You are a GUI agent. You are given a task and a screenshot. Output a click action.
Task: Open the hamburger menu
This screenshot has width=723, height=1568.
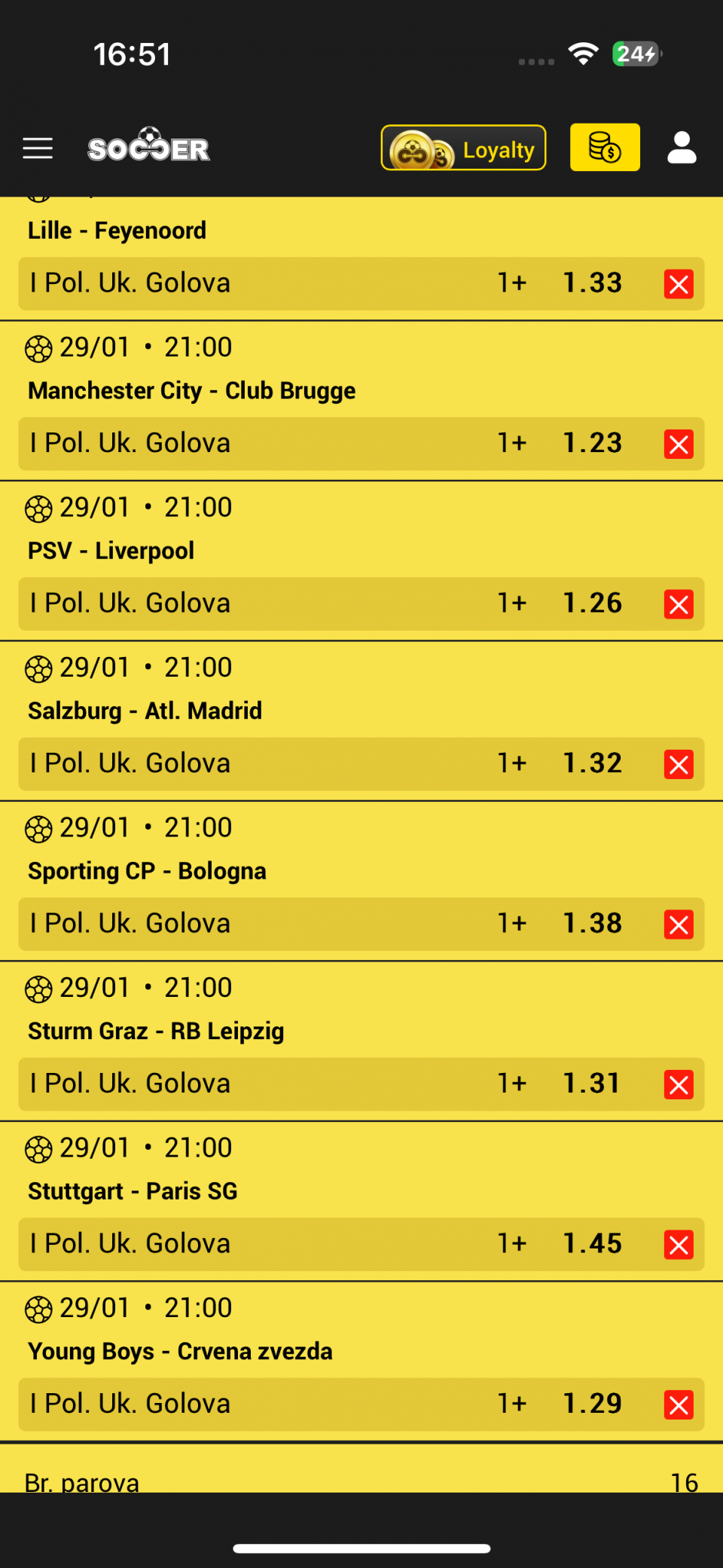click(38, 148)
